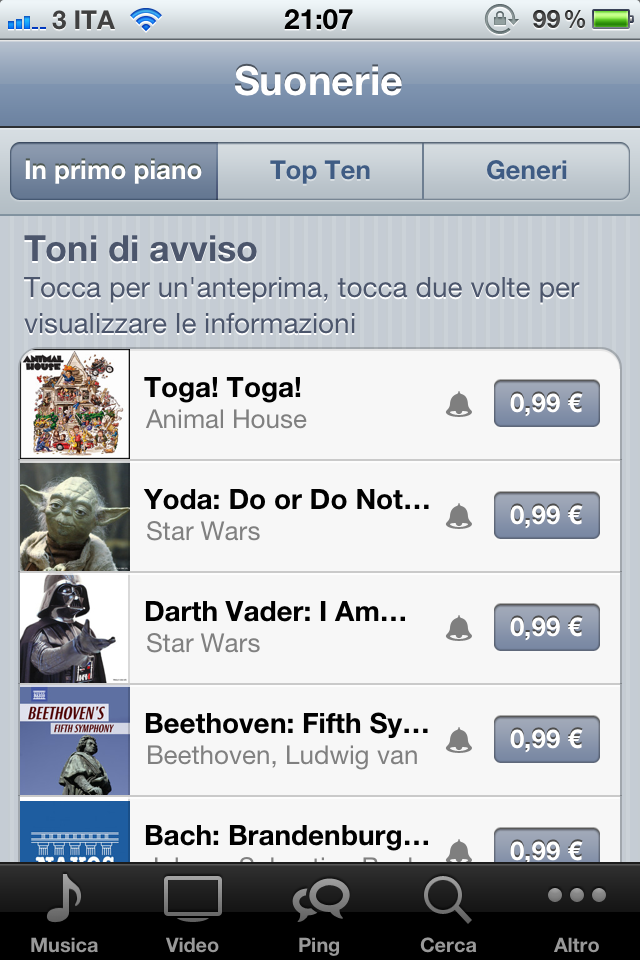This screenshot has width=640, height=960.
Task: Go to the Musica tab
Action: pyautogui.click(x=64, y=912)
